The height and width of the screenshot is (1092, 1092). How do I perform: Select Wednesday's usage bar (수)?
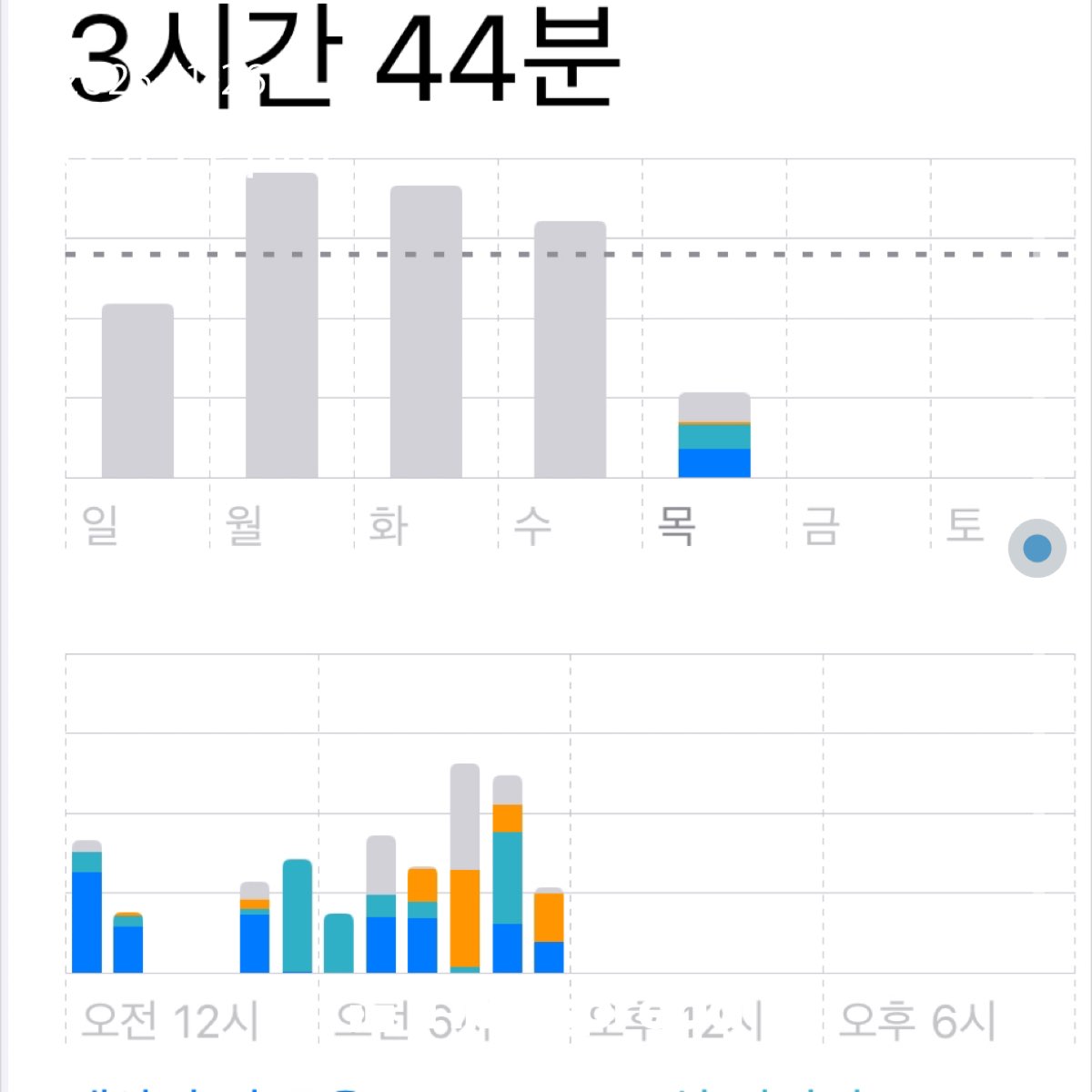point(570,349)
